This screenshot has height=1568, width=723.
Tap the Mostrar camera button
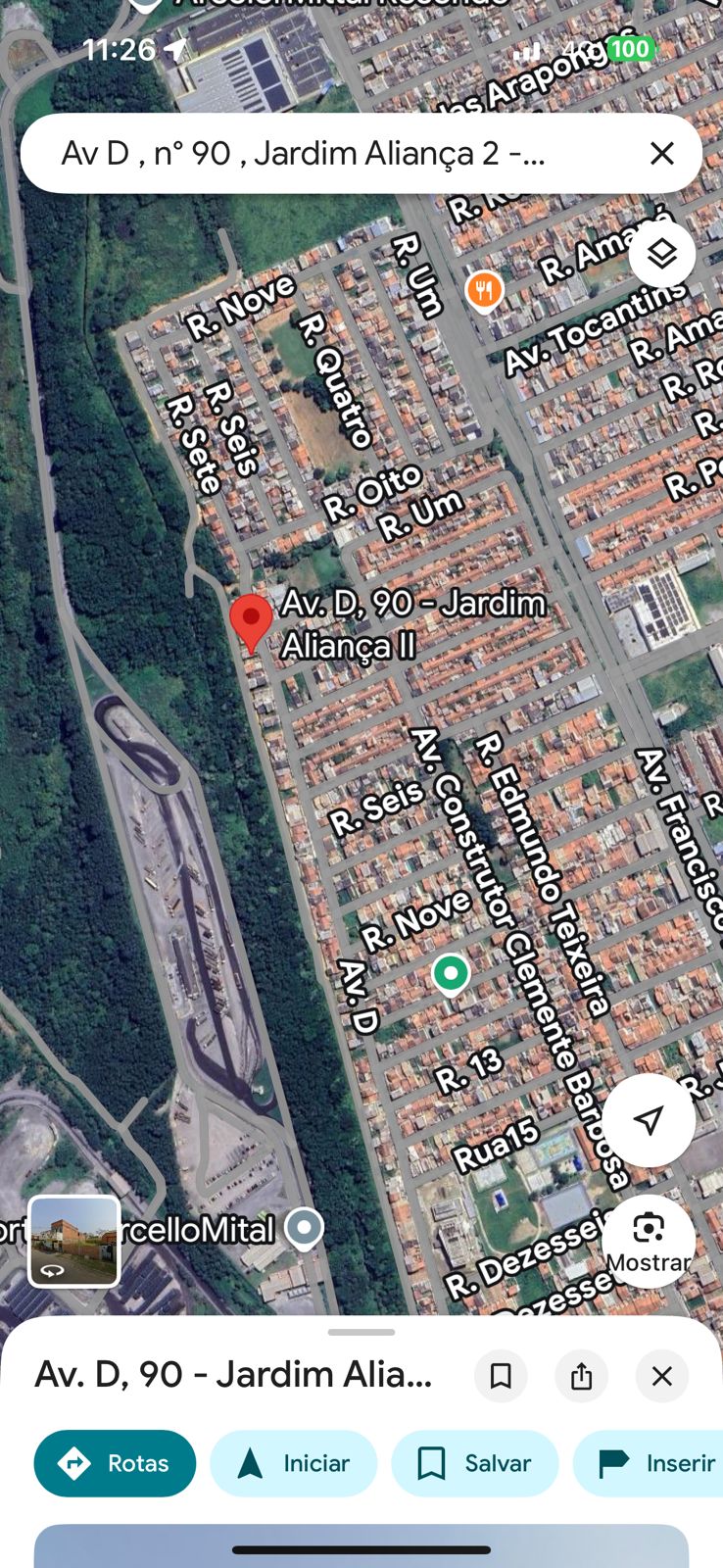(648, 1240)
